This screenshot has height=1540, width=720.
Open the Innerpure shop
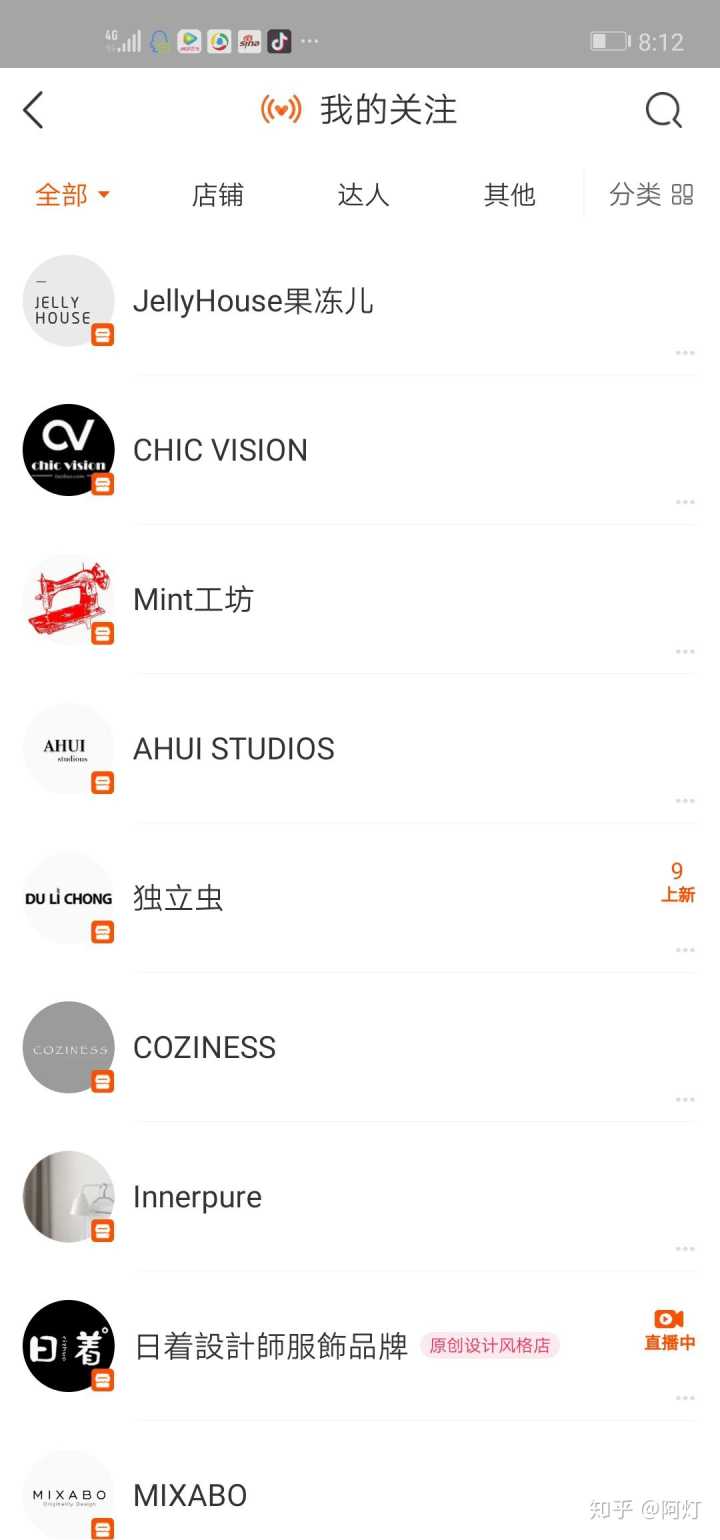coord(197,1197)
